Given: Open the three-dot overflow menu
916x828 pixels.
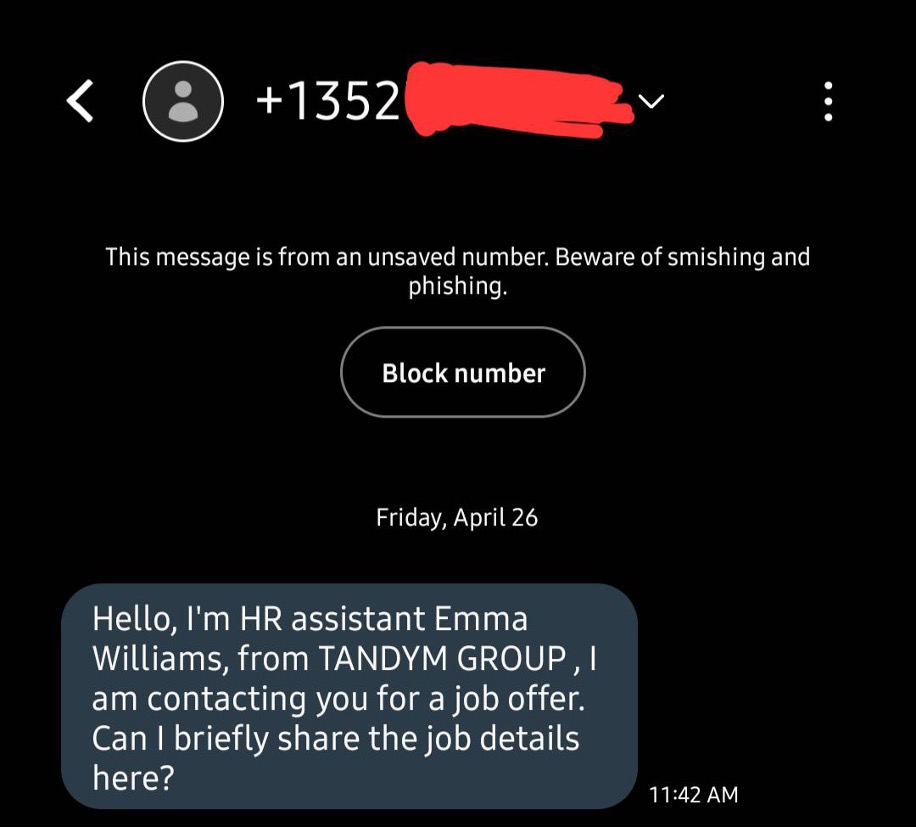Looking at the screenshot, I should click(x=827, y=101).
